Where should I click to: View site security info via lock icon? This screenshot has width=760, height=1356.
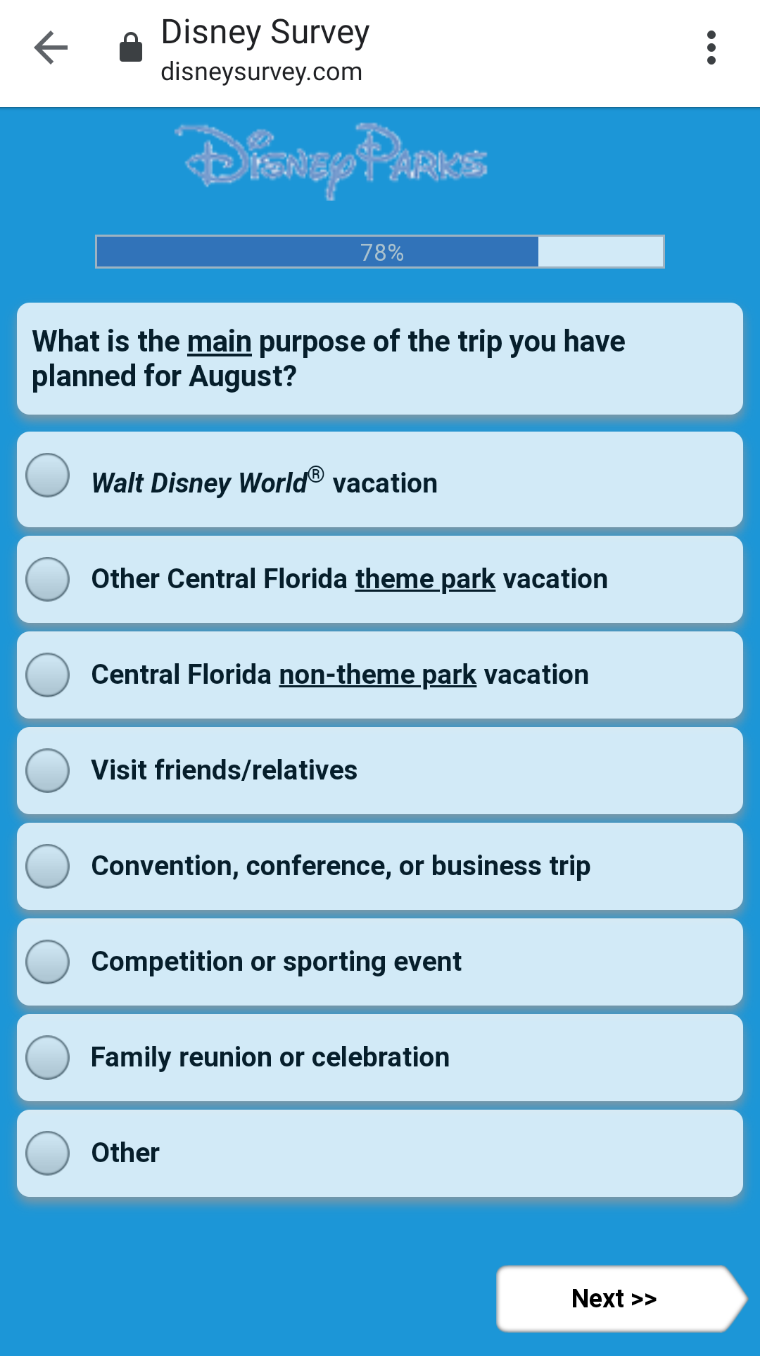coord(131,48)
